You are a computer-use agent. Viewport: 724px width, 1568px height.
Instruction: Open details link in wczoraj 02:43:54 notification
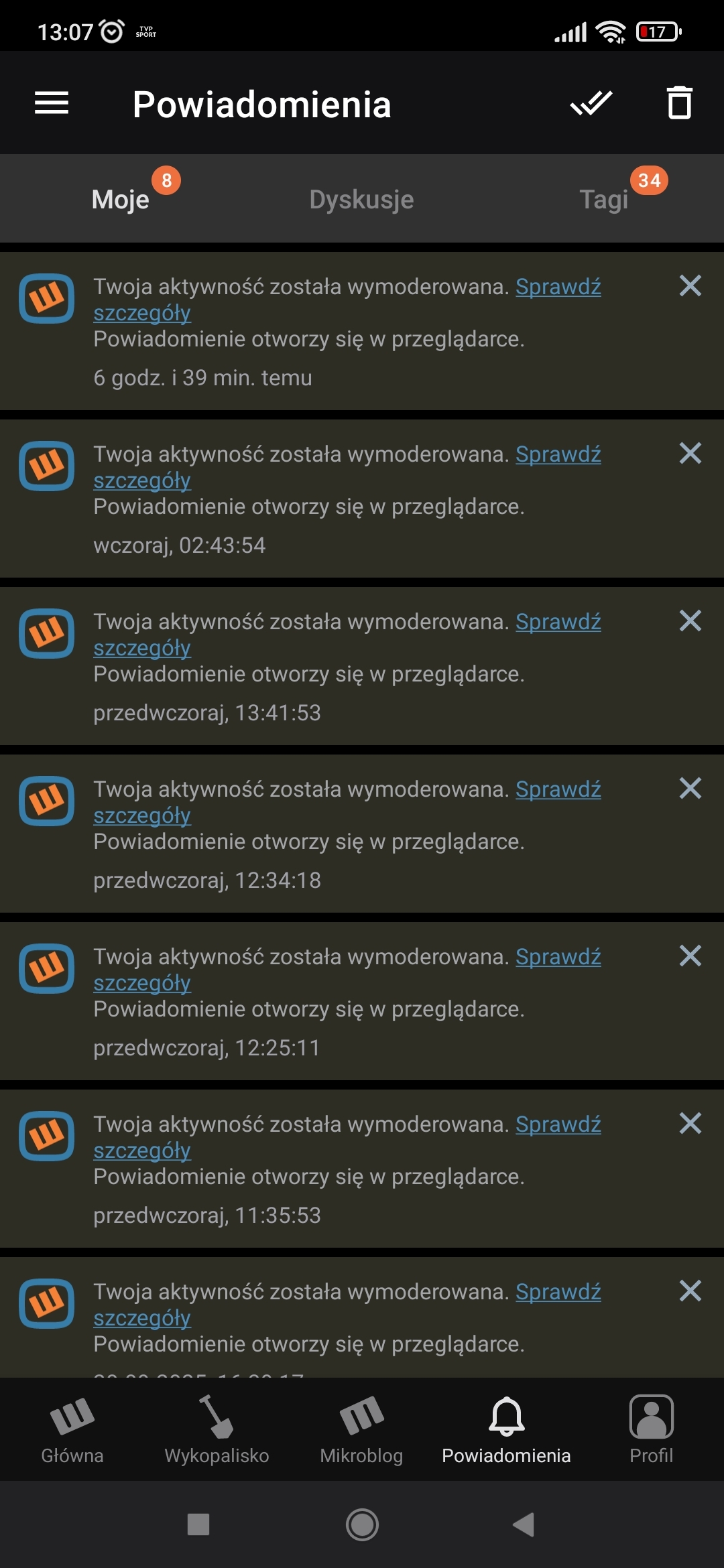(x=557, y=455)
